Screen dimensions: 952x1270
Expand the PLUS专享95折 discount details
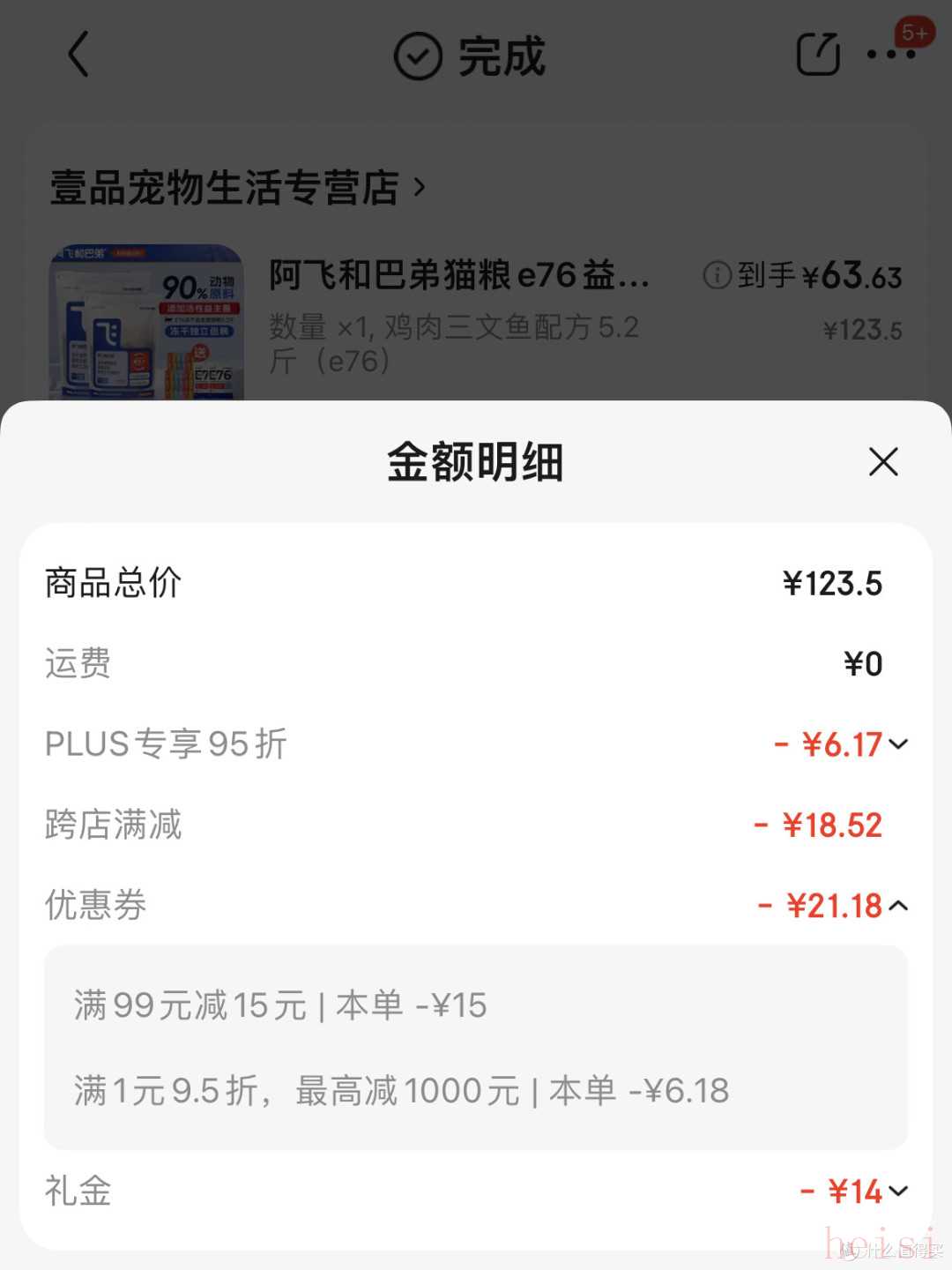point(898,744)
